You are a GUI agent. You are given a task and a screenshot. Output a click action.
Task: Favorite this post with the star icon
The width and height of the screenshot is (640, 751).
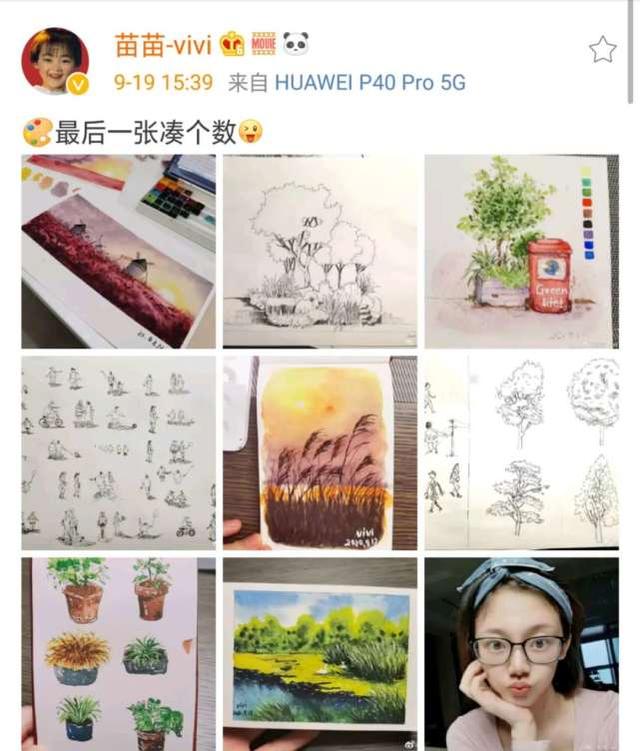click(x=602, y=49)
